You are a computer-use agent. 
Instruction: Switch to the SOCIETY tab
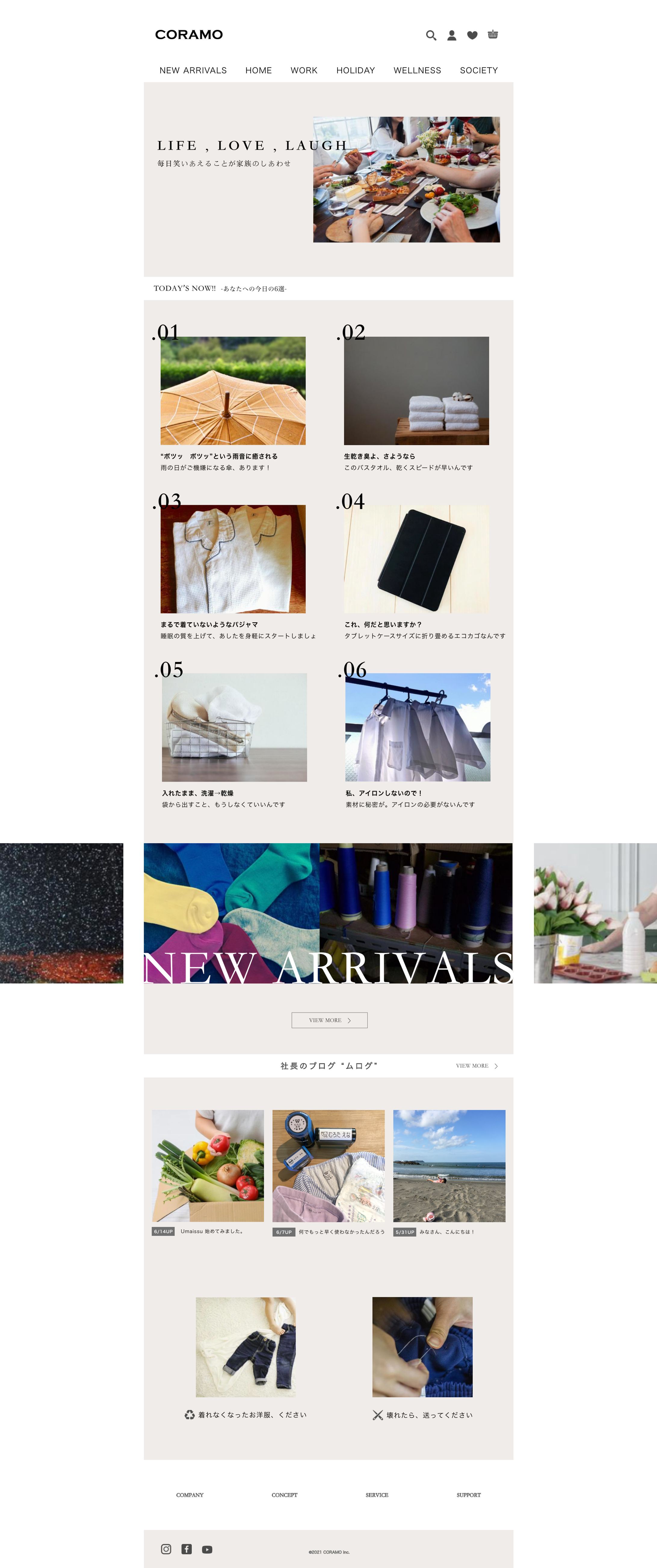click(479, 71)
